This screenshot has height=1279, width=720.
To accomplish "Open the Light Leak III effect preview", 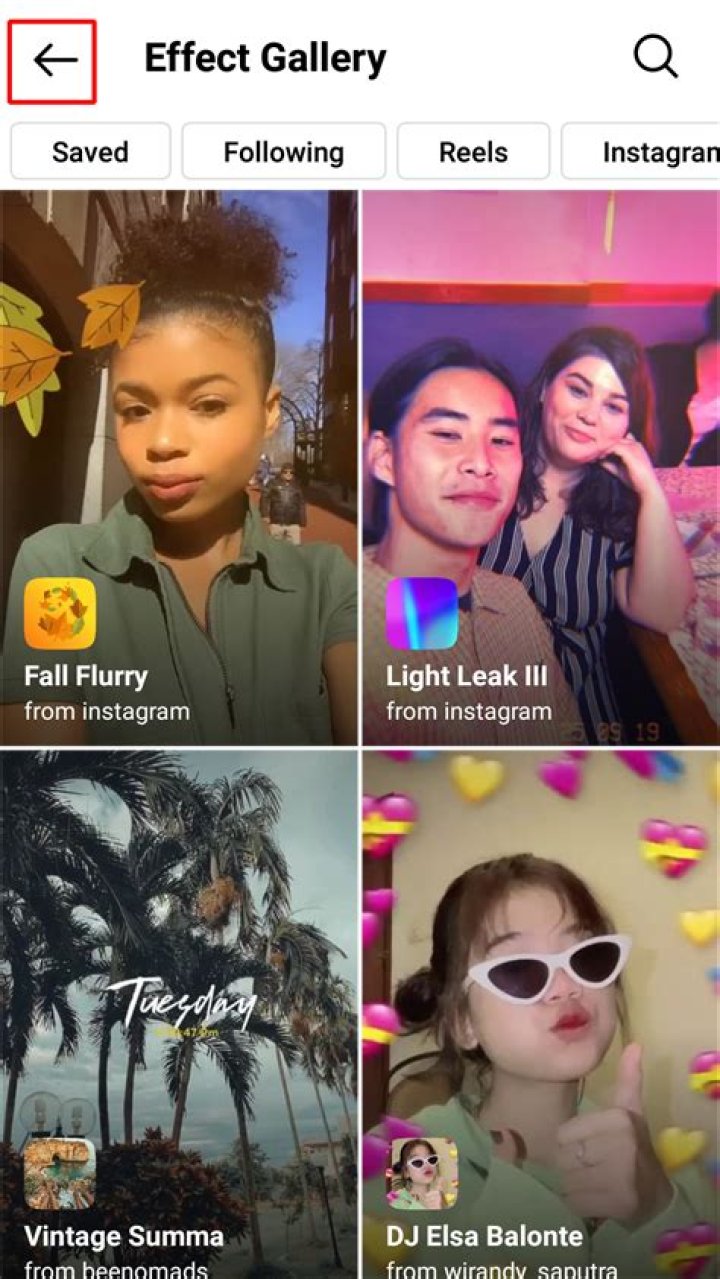I will coord(540,400).
